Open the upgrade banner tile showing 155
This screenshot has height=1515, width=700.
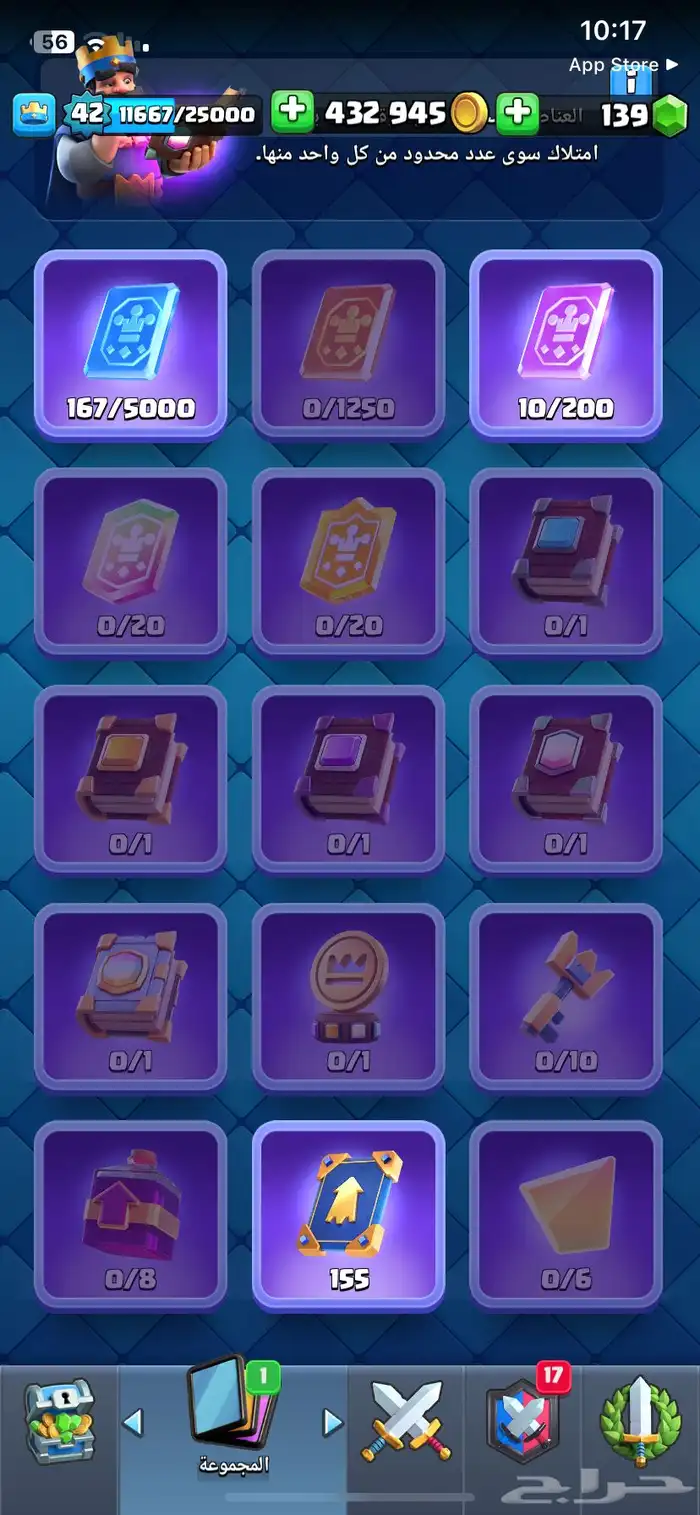[349, 1214]
